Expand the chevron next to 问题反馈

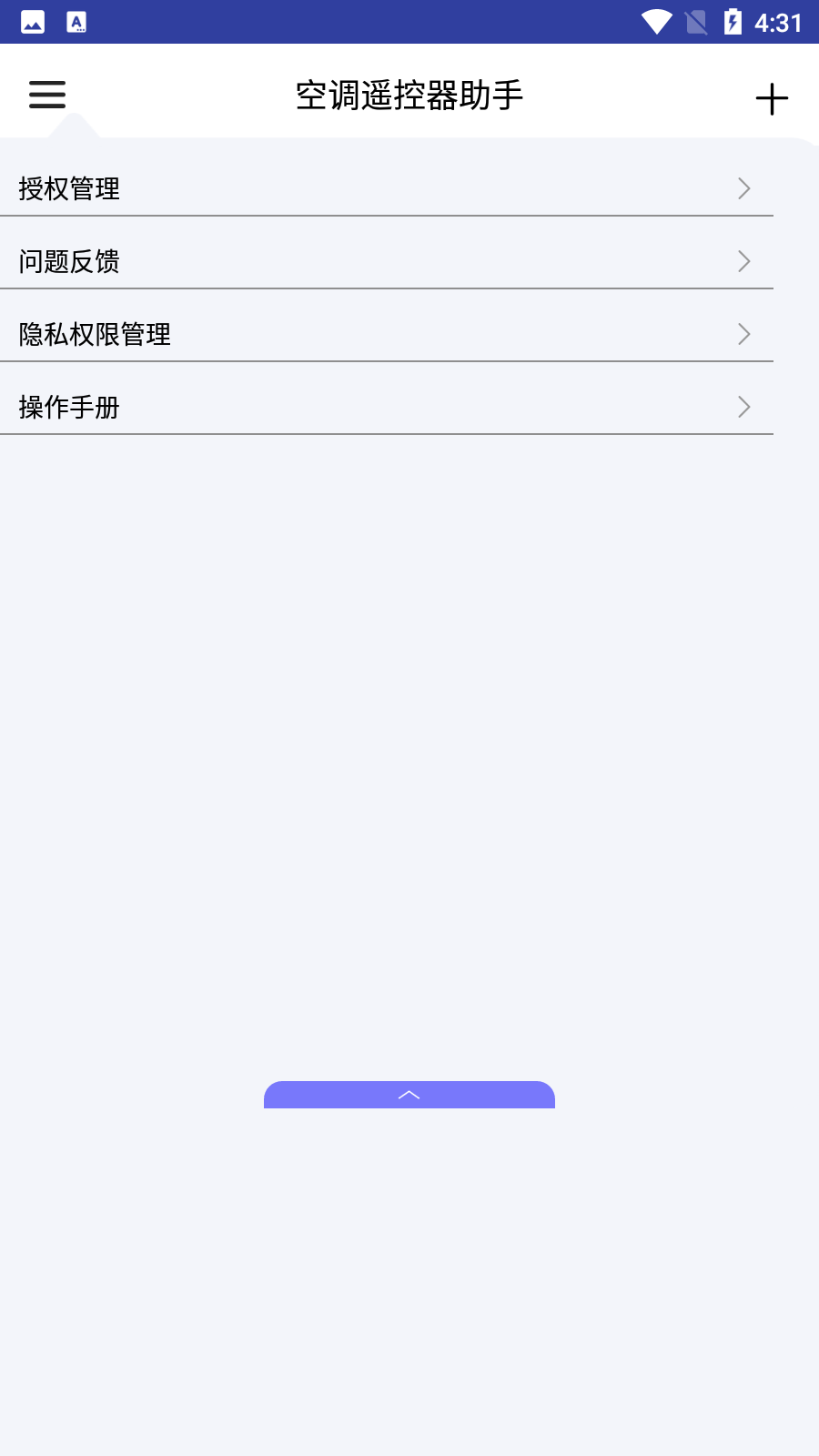[x=745, y=261]
